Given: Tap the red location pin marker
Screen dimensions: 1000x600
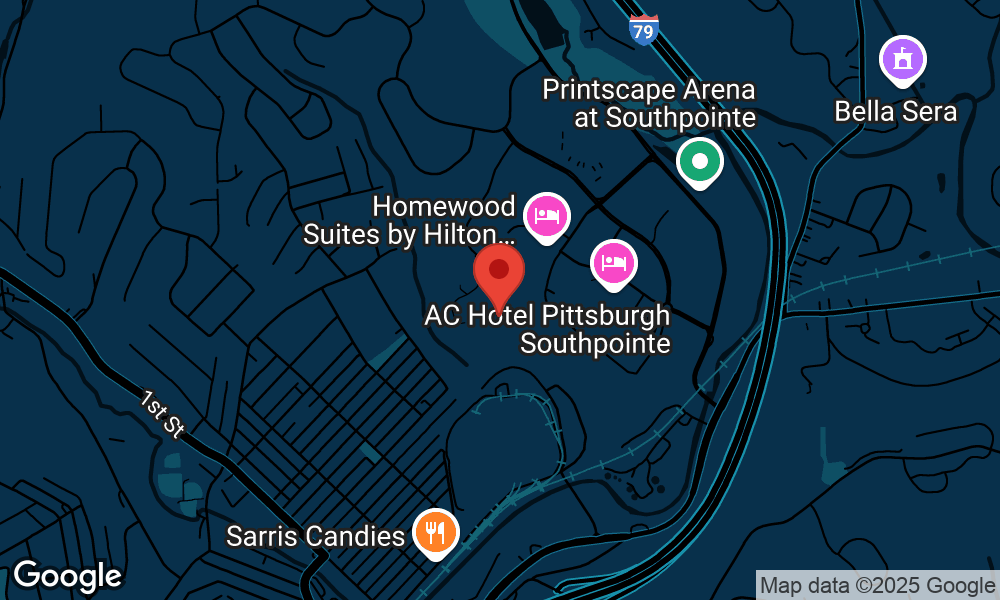Looking at the screenshot, I should (x=499, y=271).
